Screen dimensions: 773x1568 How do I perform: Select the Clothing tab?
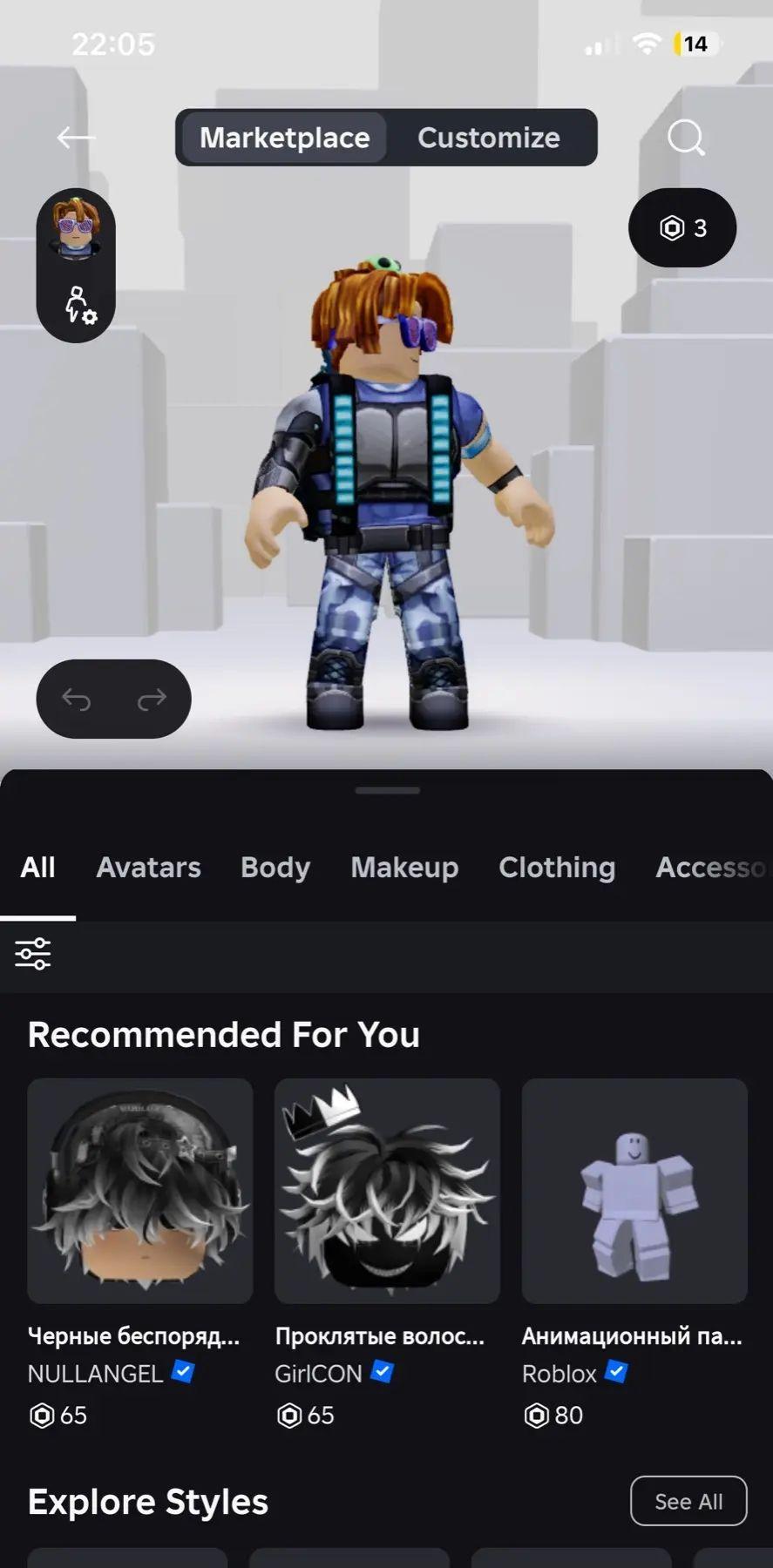557,868
